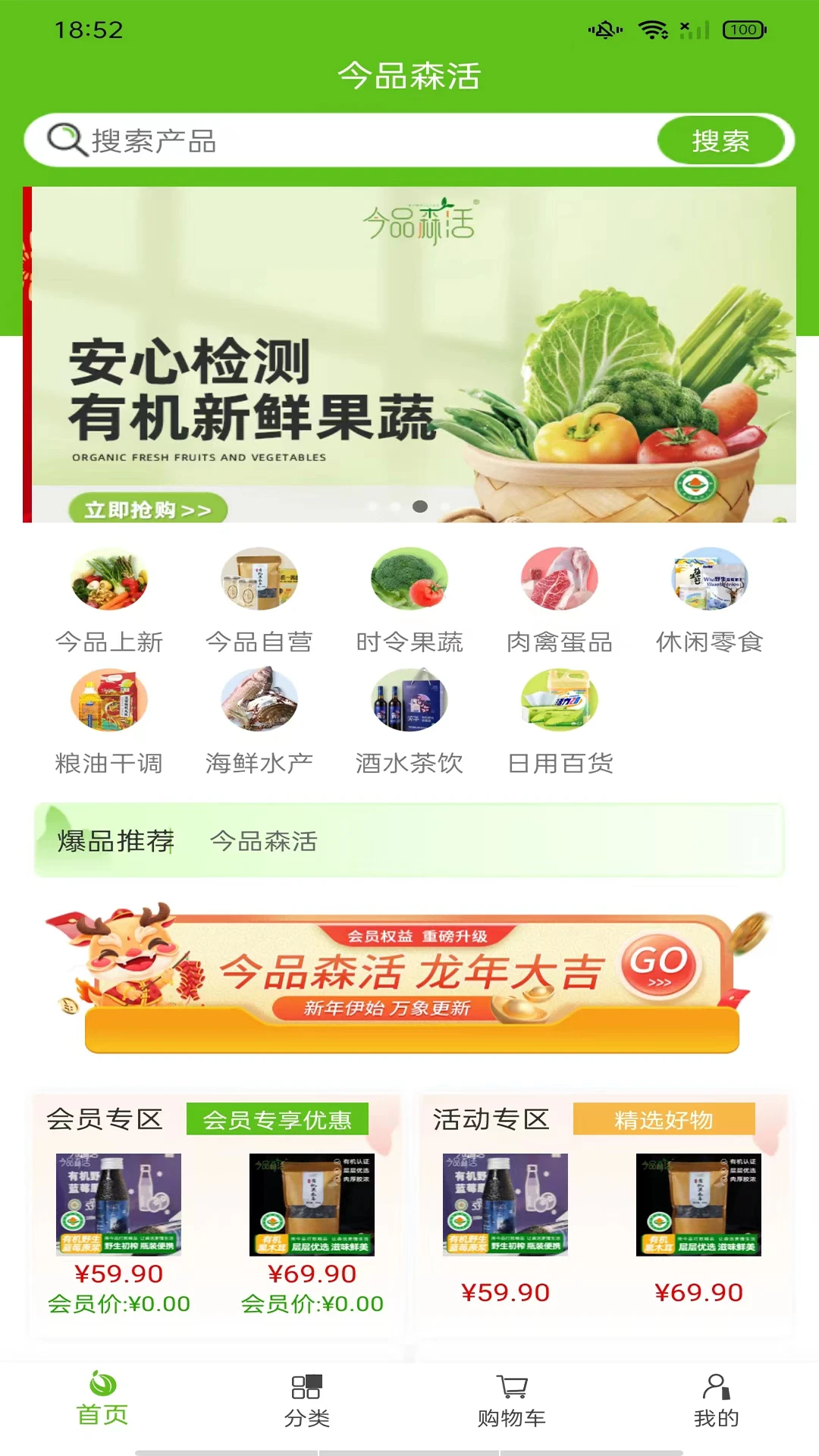Viewport: 819px width, 1456px height.
Task: Select the third carousel indicator dot
Action: (x=419, y=506)
